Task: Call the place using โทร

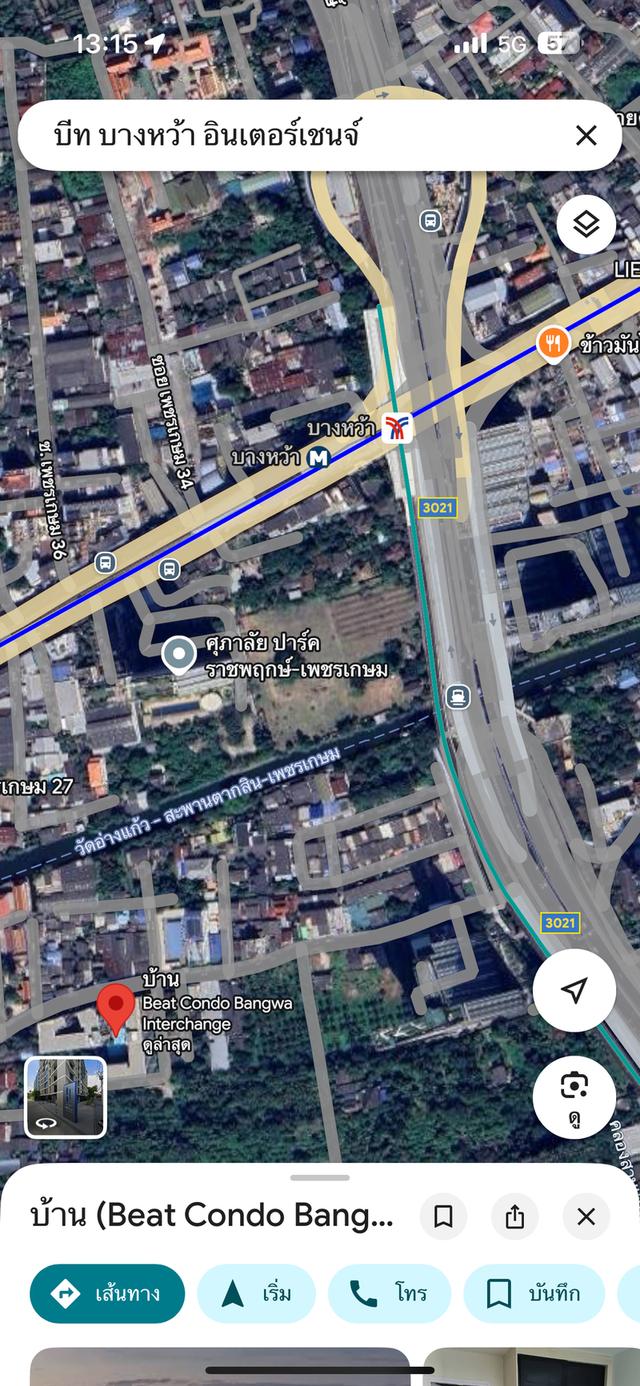Action: click(389, 1294)
